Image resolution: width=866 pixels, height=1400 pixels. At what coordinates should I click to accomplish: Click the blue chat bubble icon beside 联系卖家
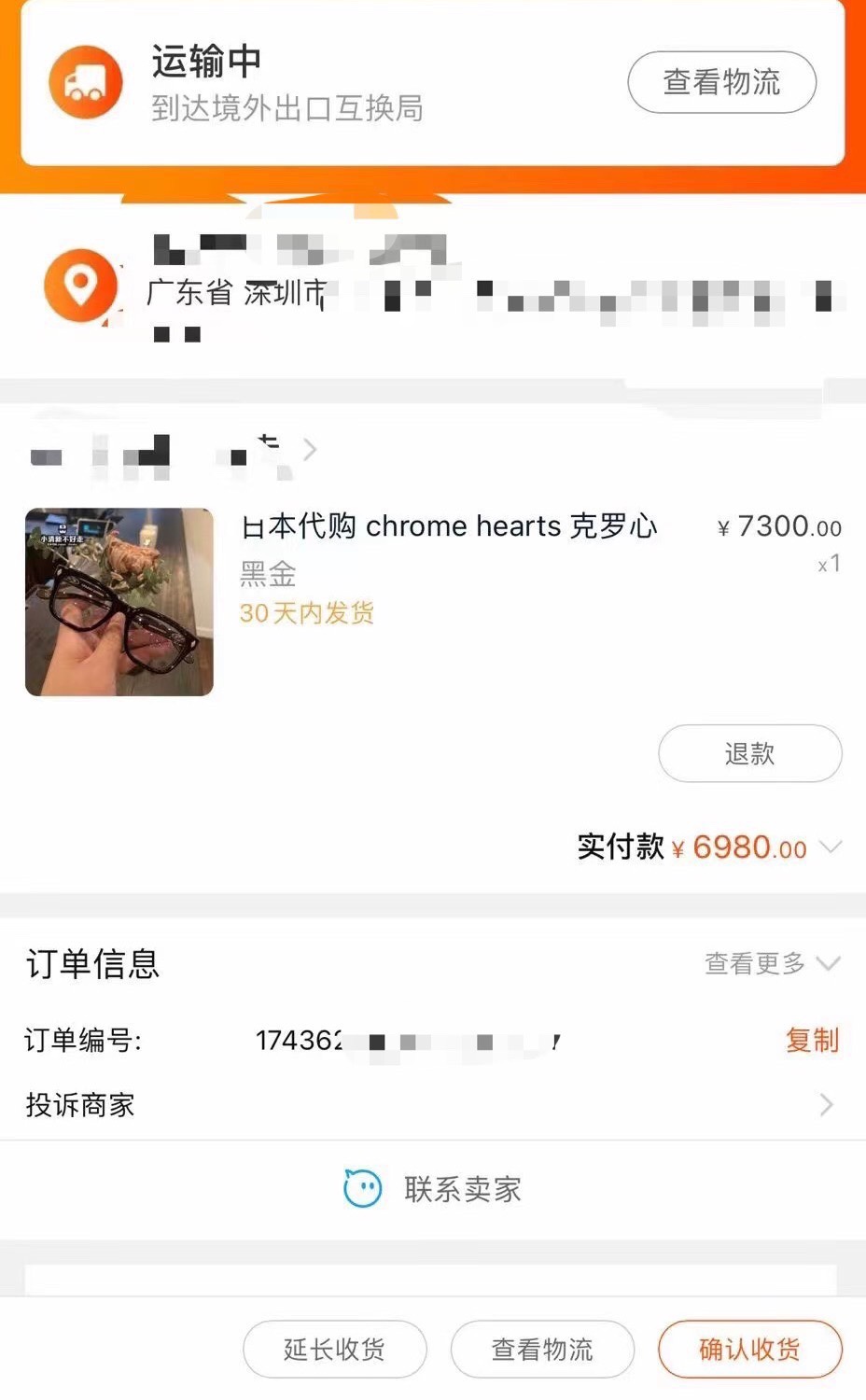(x=364, y=1188)
